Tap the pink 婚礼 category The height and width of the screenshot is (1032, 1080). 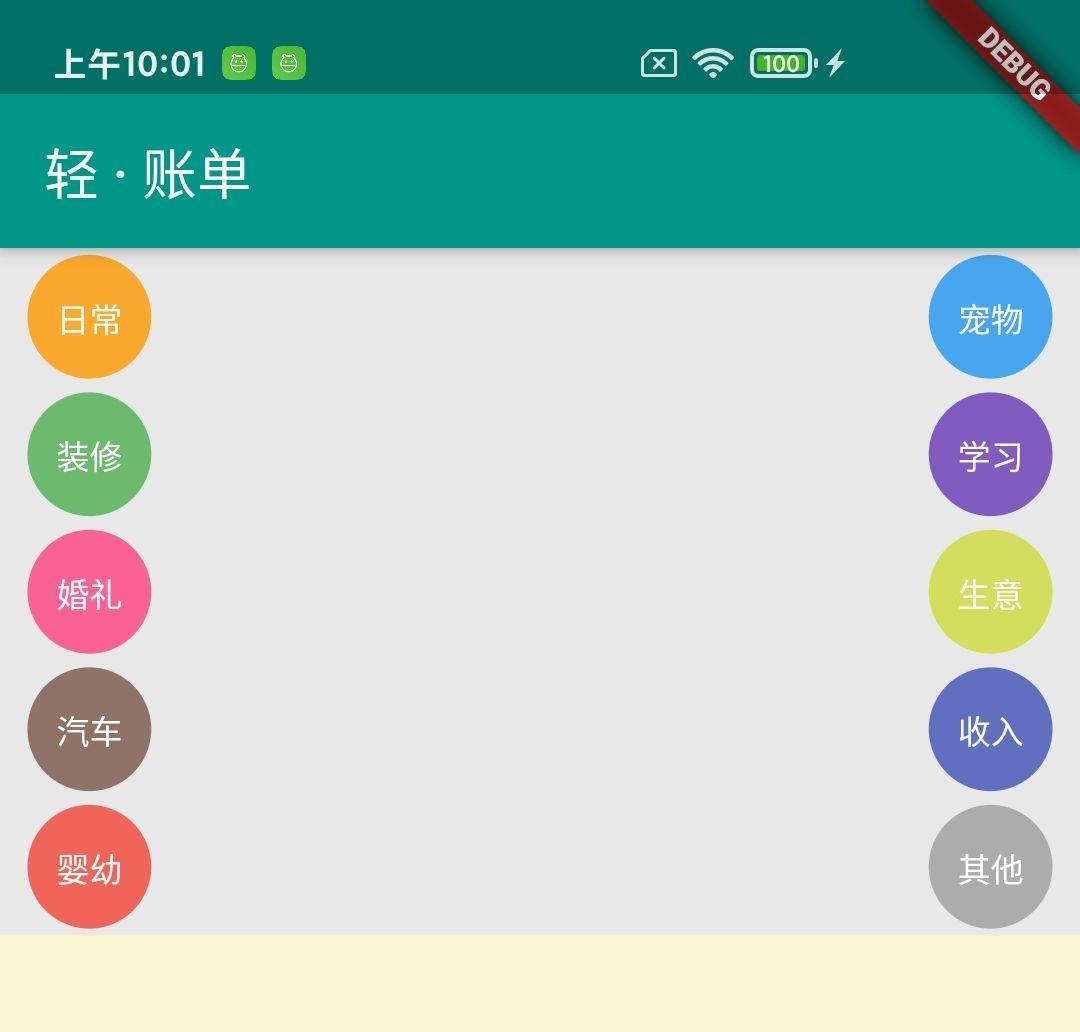[x=89, y=592]
